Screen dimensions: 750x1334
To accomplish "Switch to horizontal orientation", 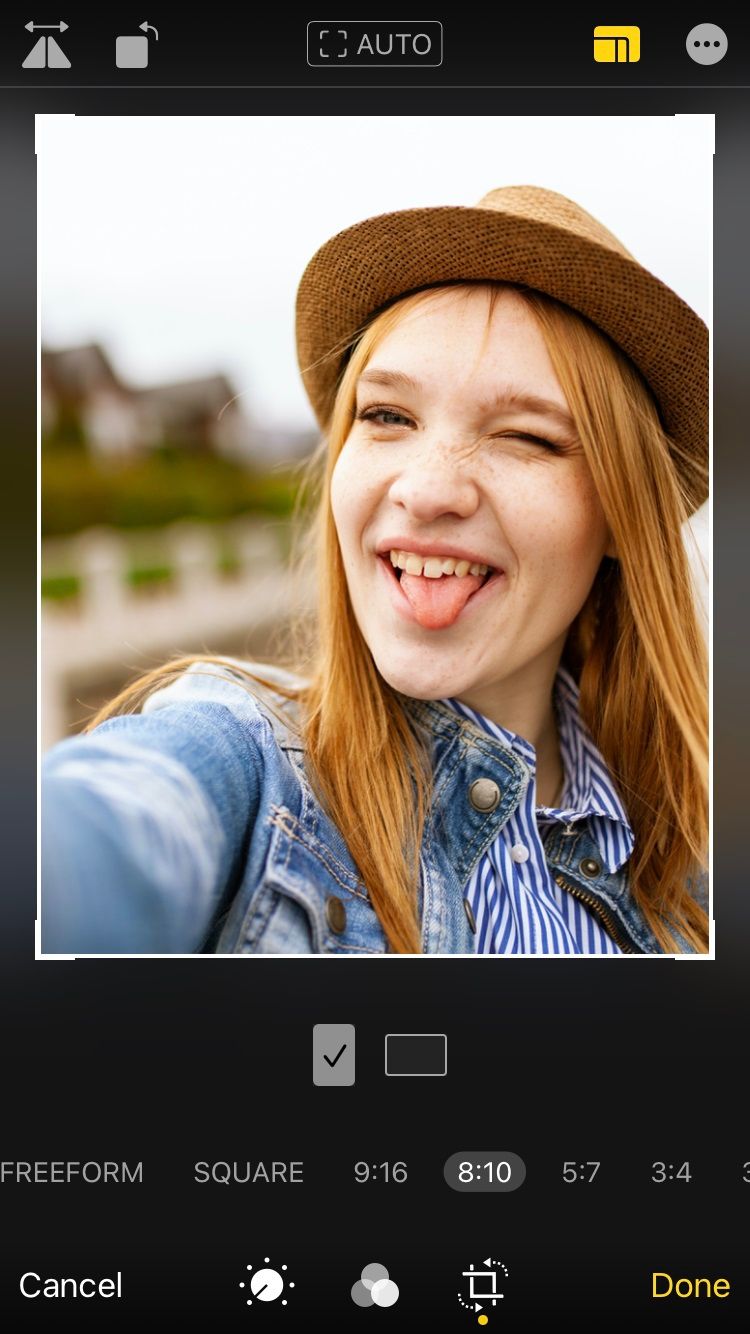I will click(x=416, y=1055).
